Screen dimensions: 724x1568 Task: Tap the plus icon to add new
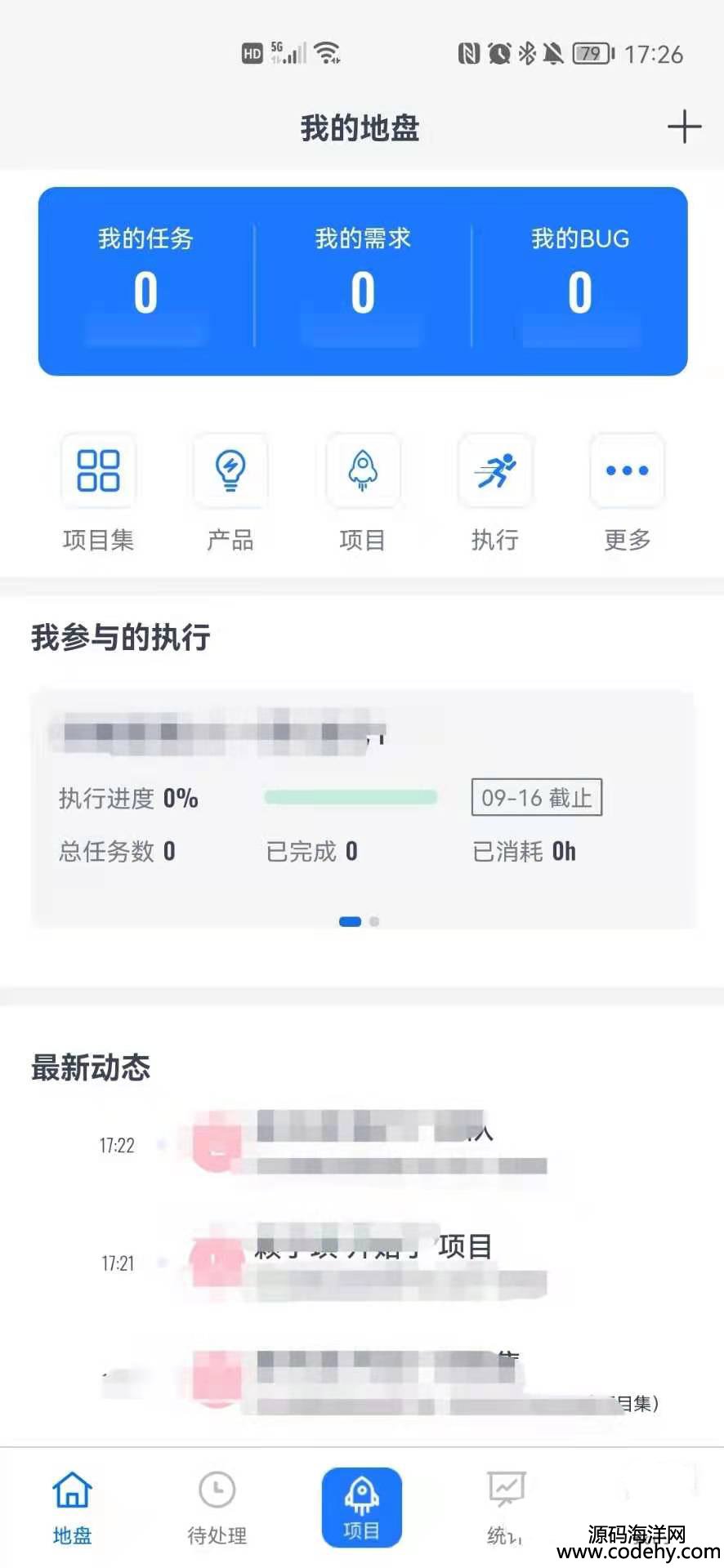[684, 127]
